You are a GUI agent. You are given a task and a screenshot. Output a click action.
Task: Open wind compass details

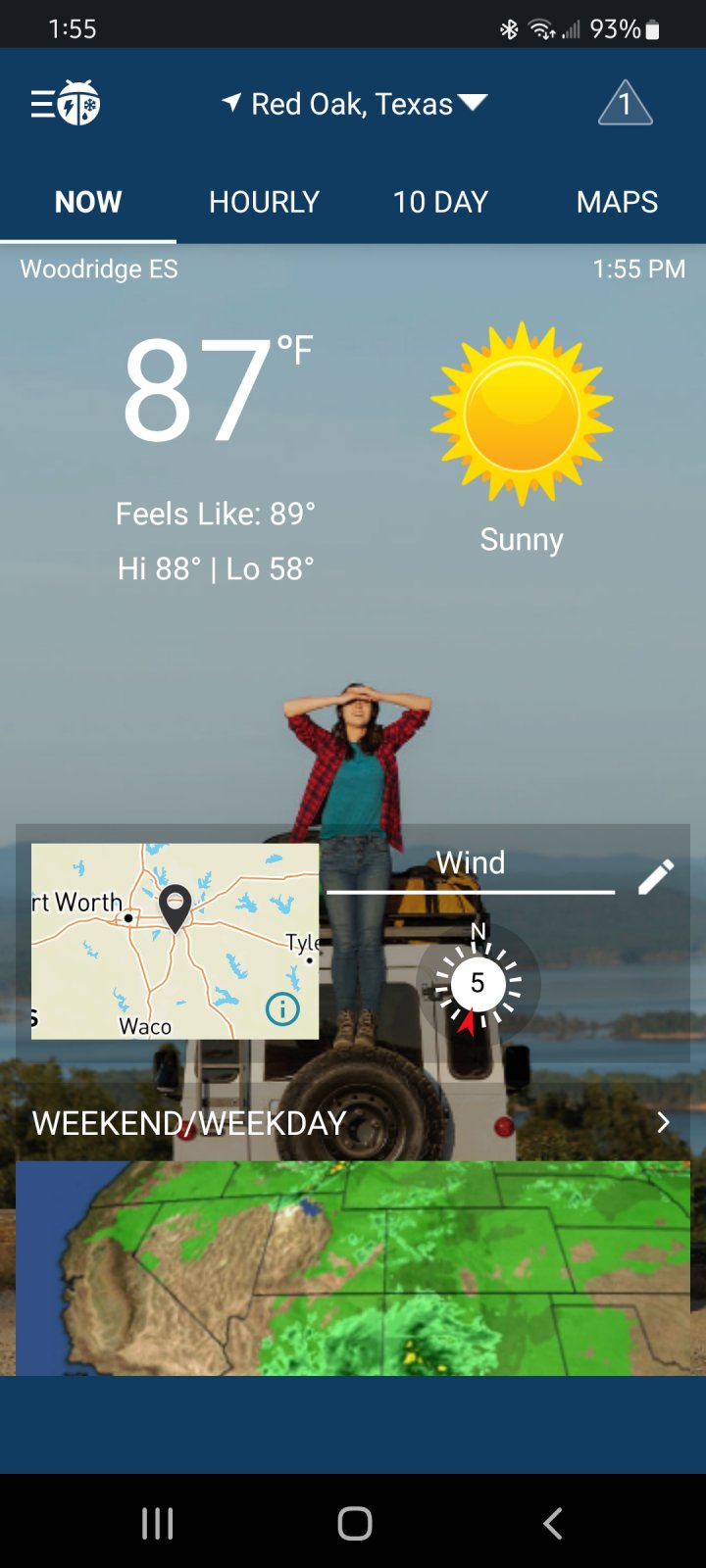(478, 982)
